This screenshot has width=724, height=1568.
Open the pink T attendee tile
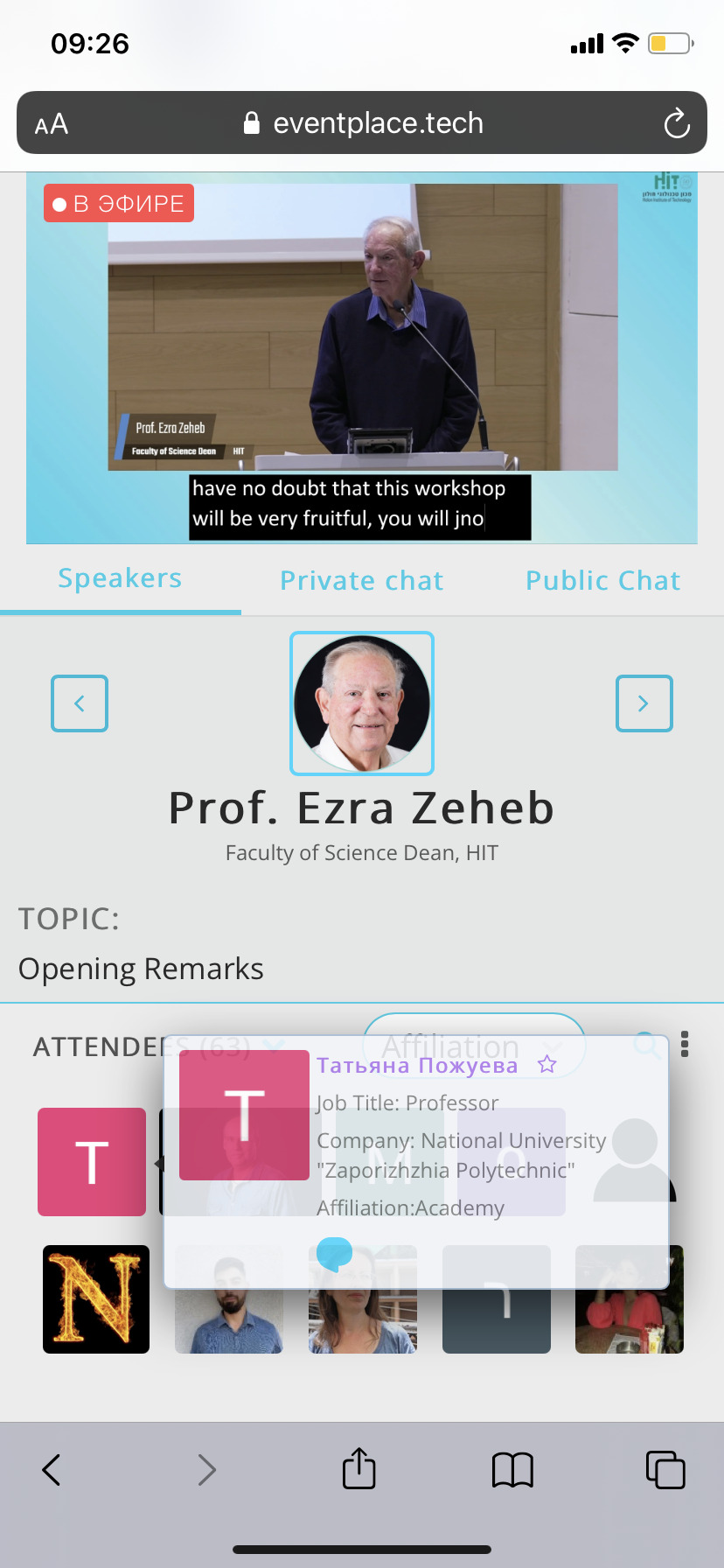tap(92, 1161)
